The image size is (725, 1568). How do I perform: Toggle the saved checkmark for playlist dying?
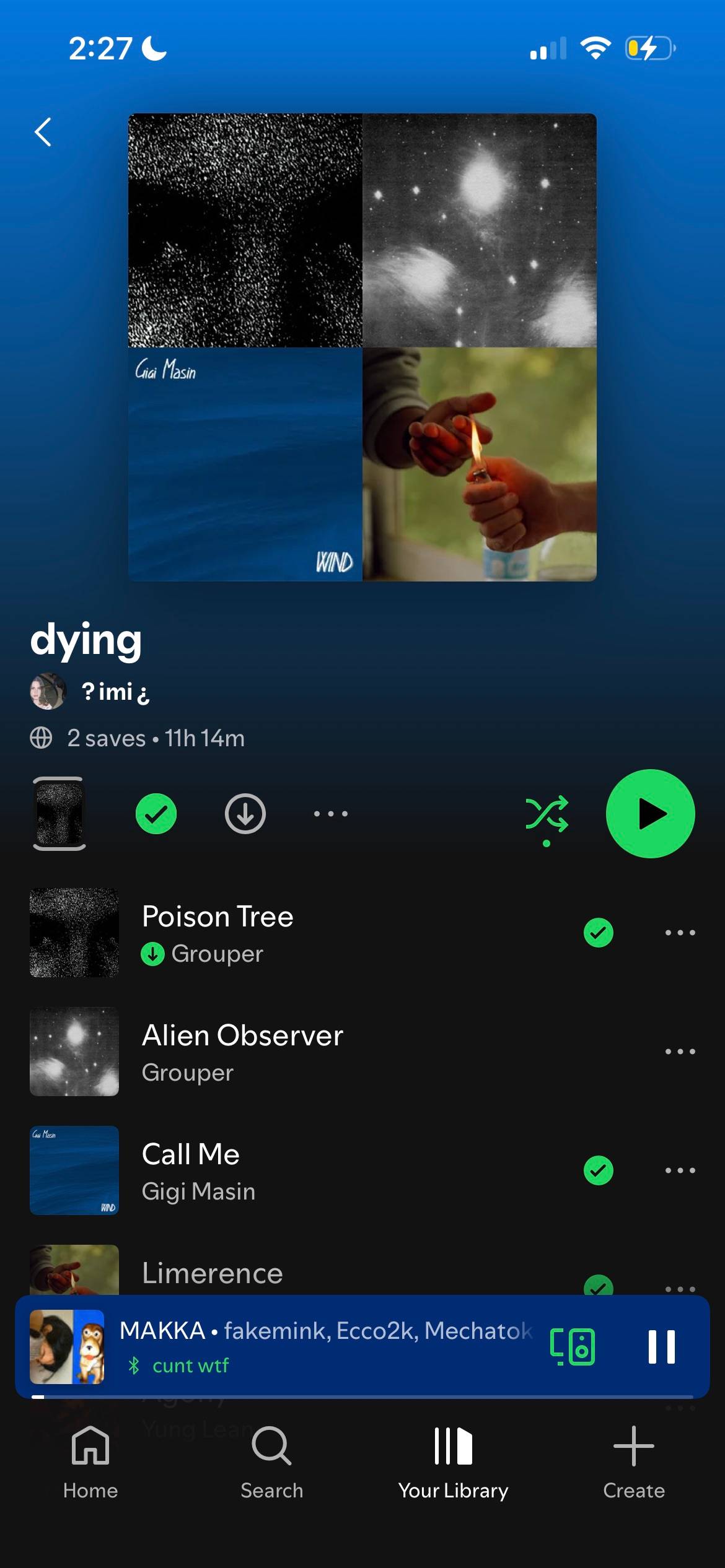point(156,814)
